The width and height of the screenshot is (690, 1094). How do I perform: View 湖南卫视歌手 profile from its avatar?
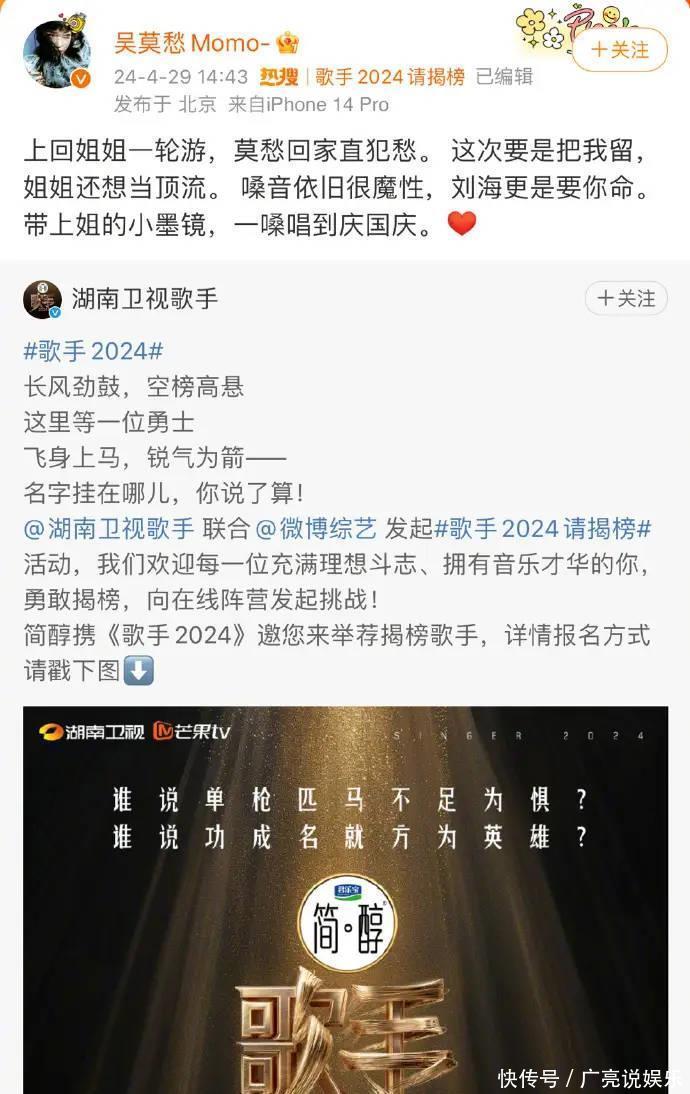pyautogui.click(x=43, y=299)
